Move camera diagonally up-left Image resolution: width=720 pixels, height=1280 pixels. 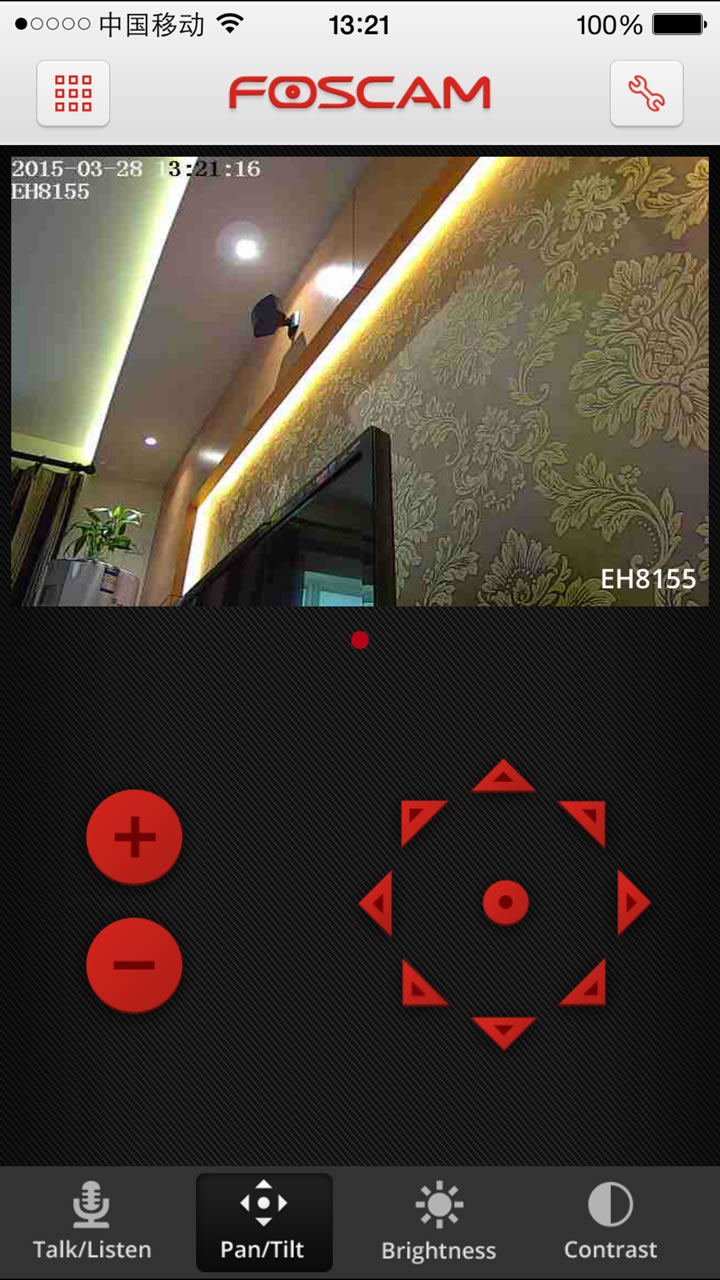(420, 820)
